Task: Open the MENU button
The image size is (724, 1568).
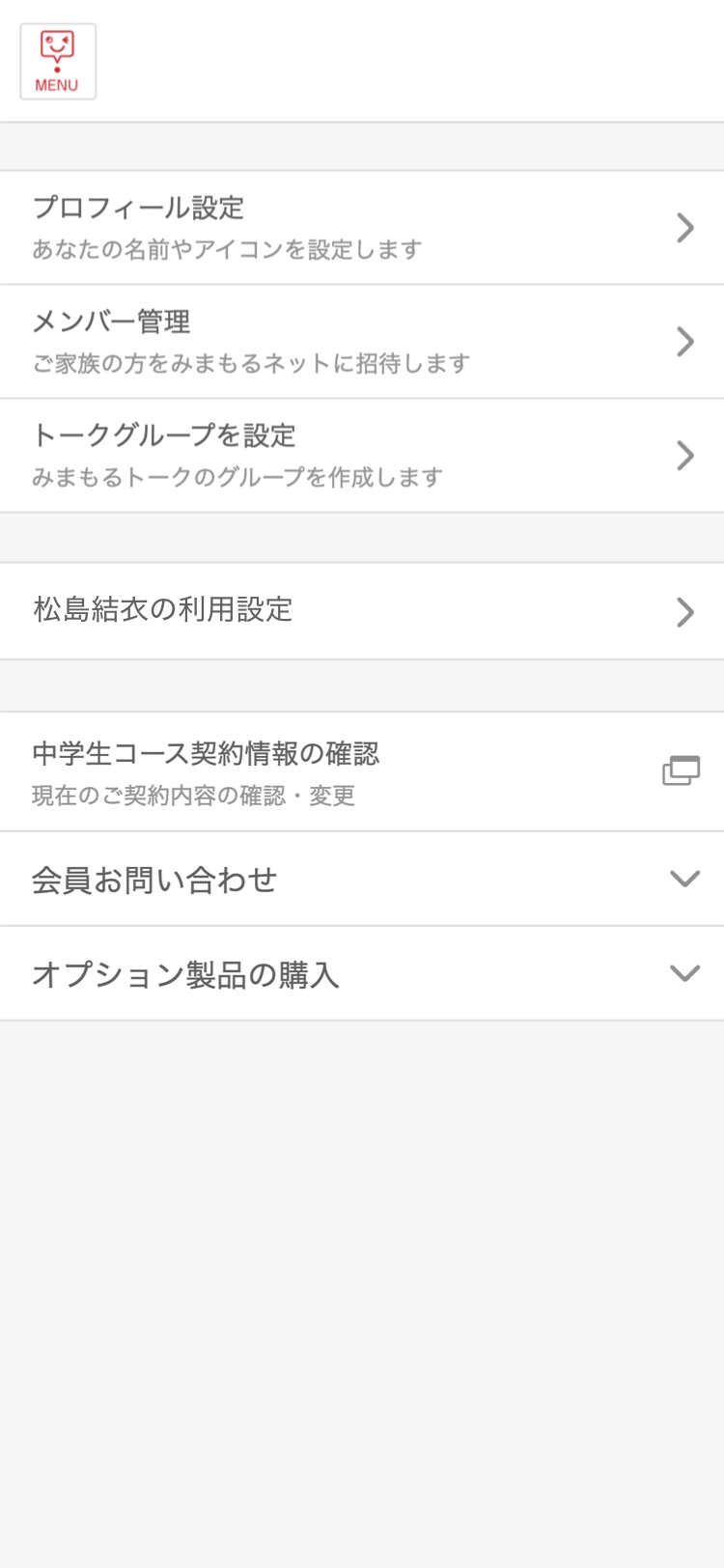Action: [58, 62]
